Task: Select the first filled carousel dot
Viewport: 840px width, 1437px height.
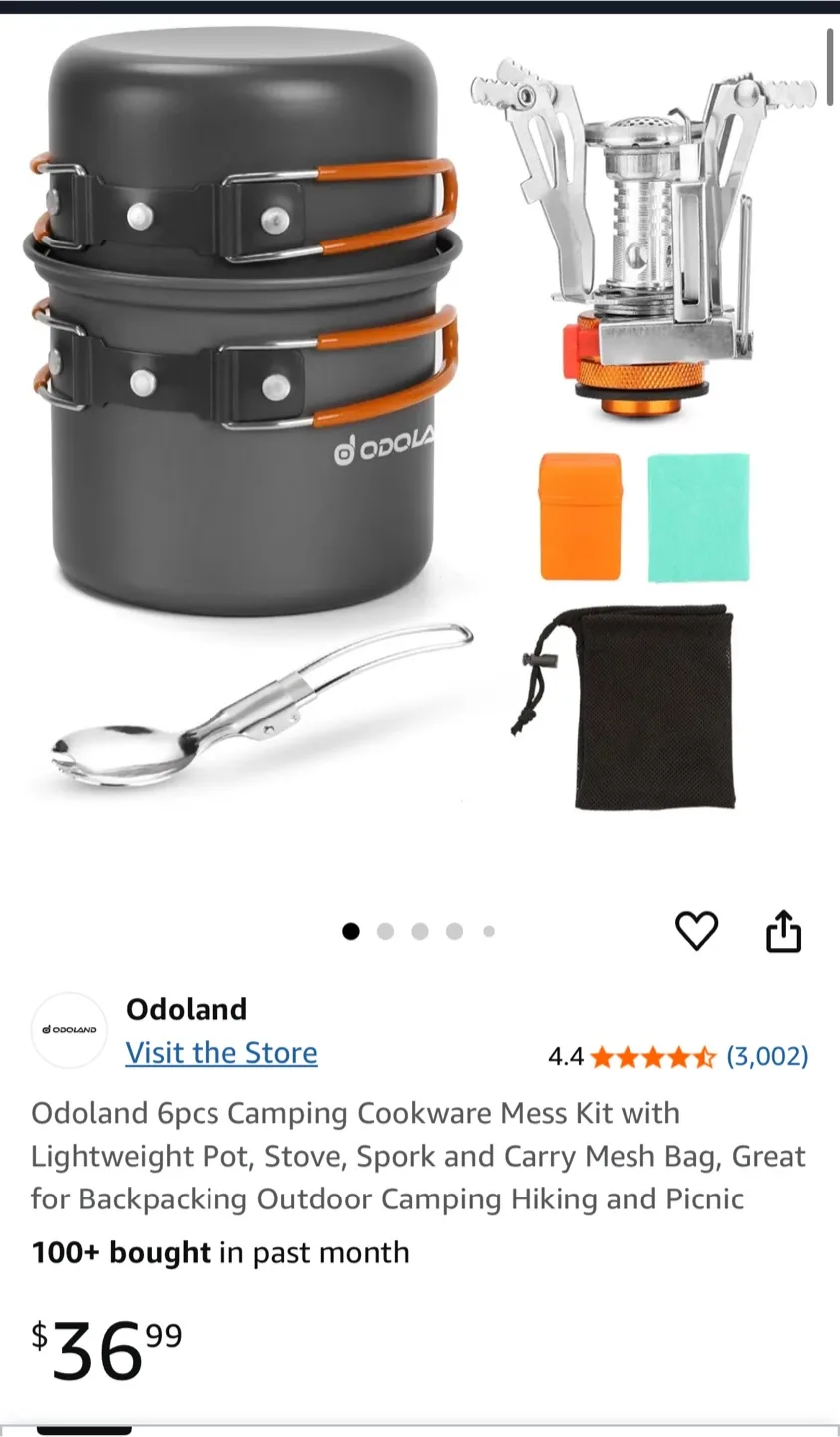Action: (x=351, y=930)
